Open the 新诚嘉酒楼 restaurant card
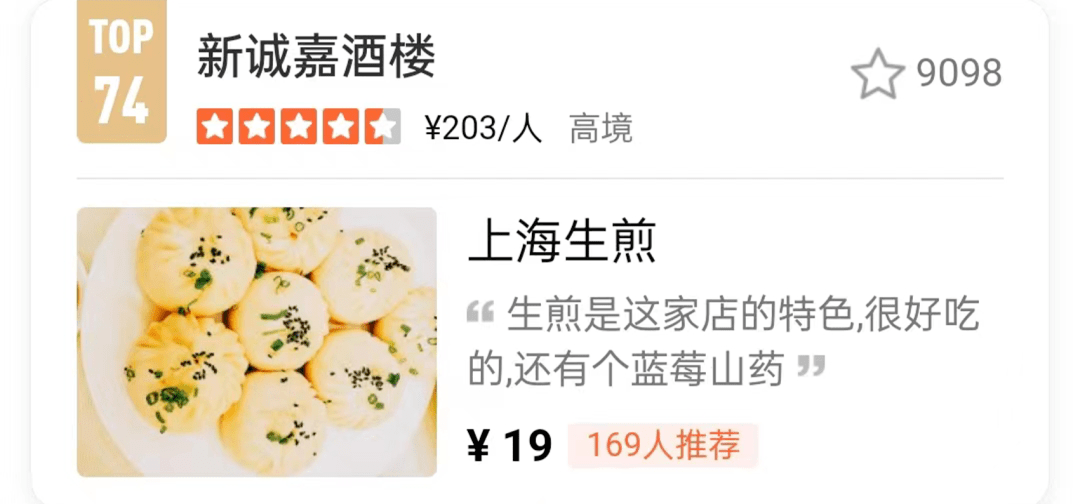The height and width of the screenshot is (504, 1080). (x=316, y=58)
